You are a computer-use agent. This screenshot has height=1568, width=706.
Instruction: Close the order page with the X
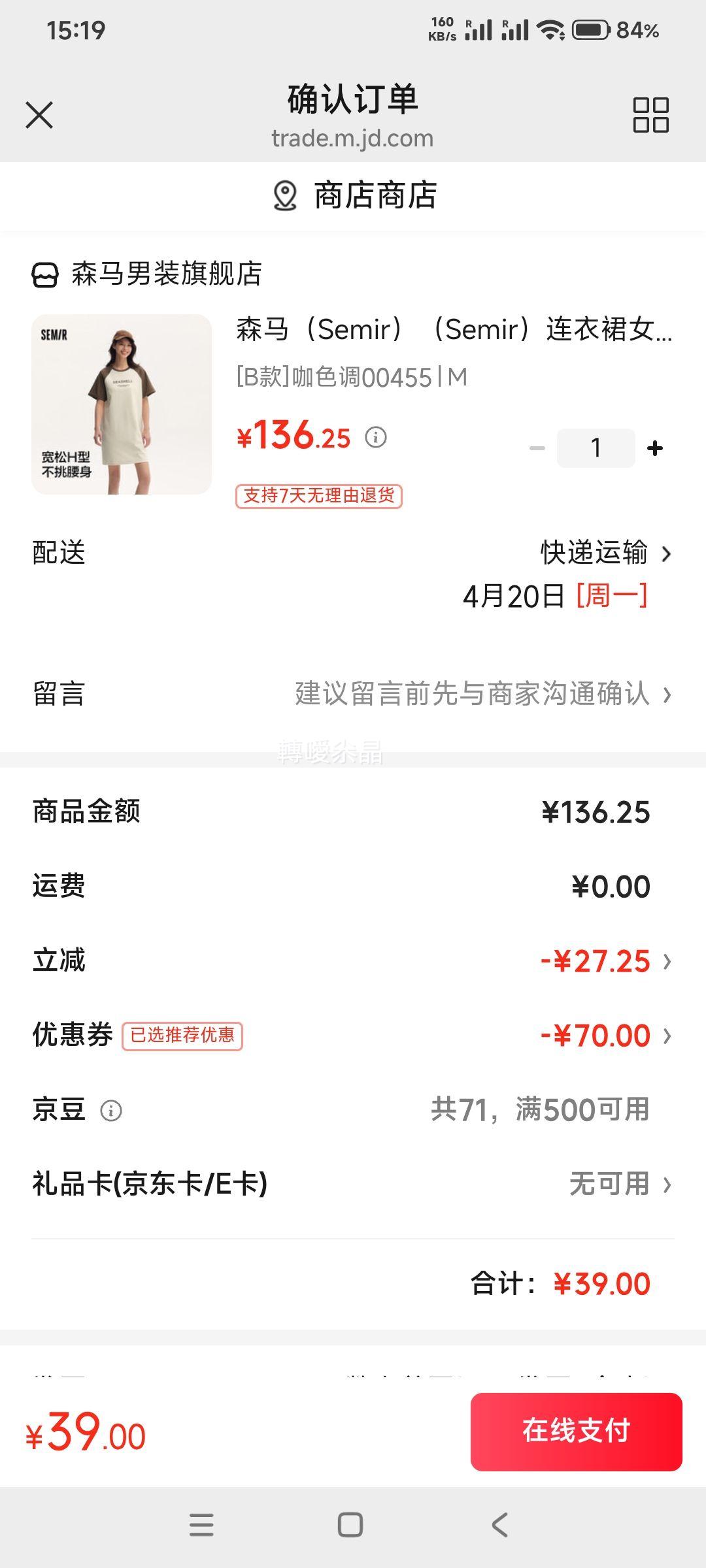click(x=39, y=114)
